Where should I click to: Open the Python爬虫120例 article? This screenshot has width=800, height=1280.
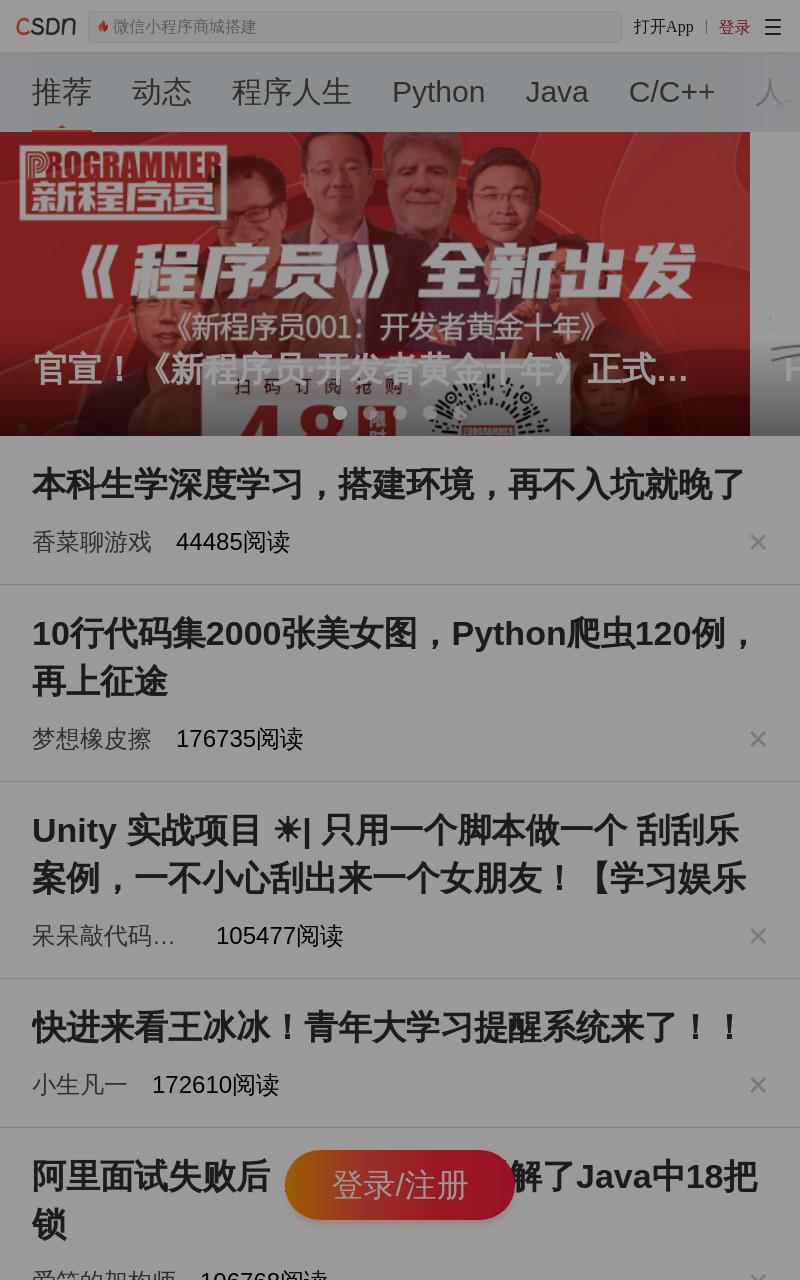click(x=395, y=657)
